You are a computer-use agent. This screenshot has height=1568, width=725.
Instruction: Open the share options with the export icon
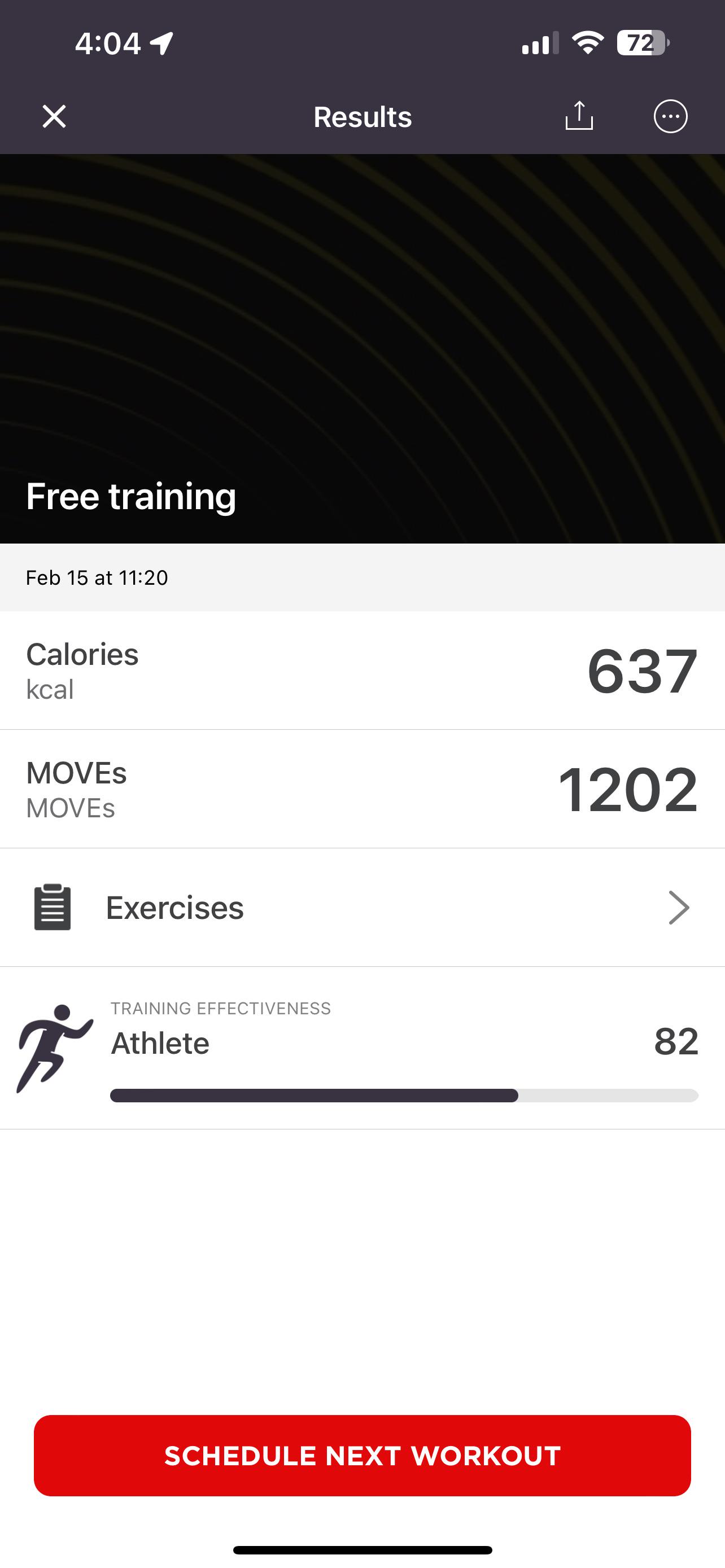pyautogui.click(x=578, y=116)
